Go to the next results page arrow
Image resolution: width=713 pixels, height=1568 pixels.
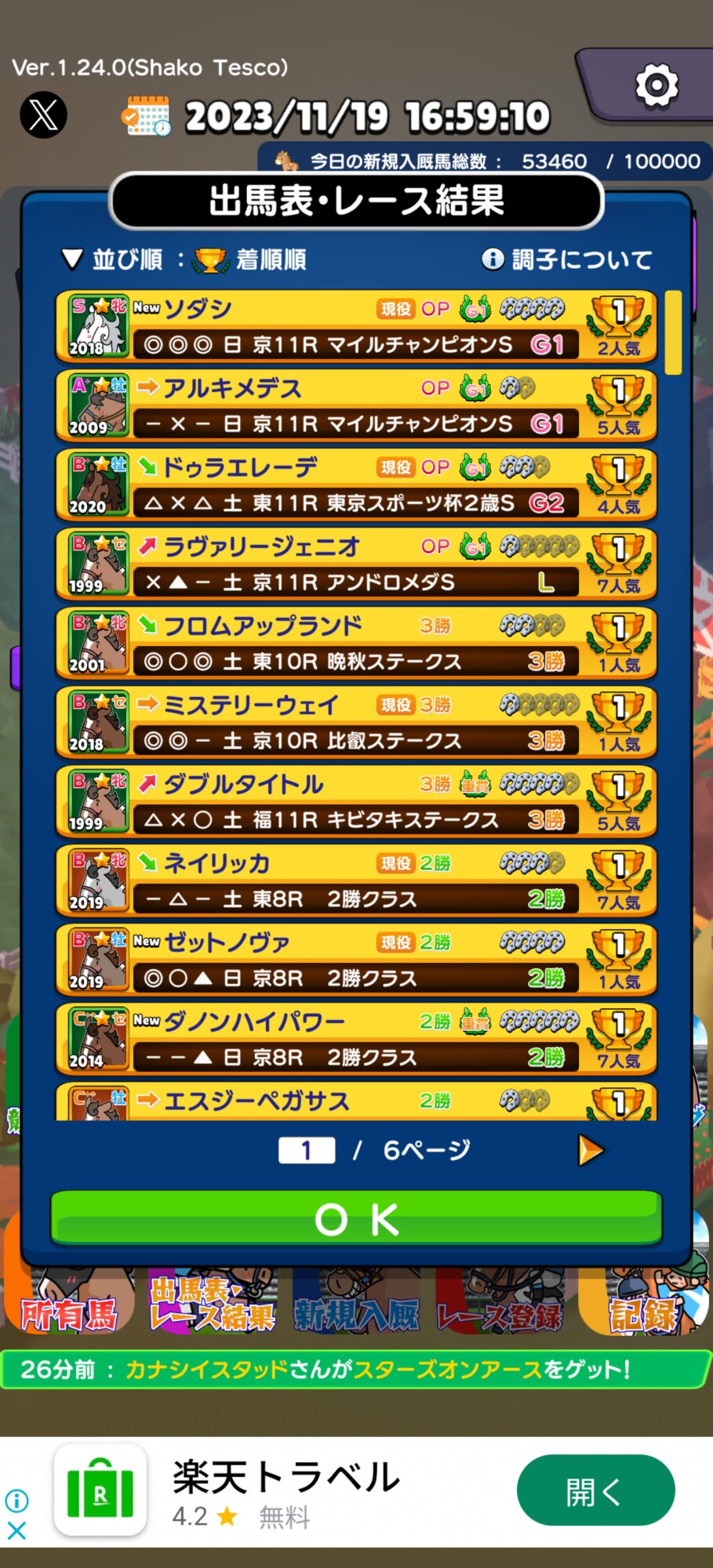pos(590,1150)
